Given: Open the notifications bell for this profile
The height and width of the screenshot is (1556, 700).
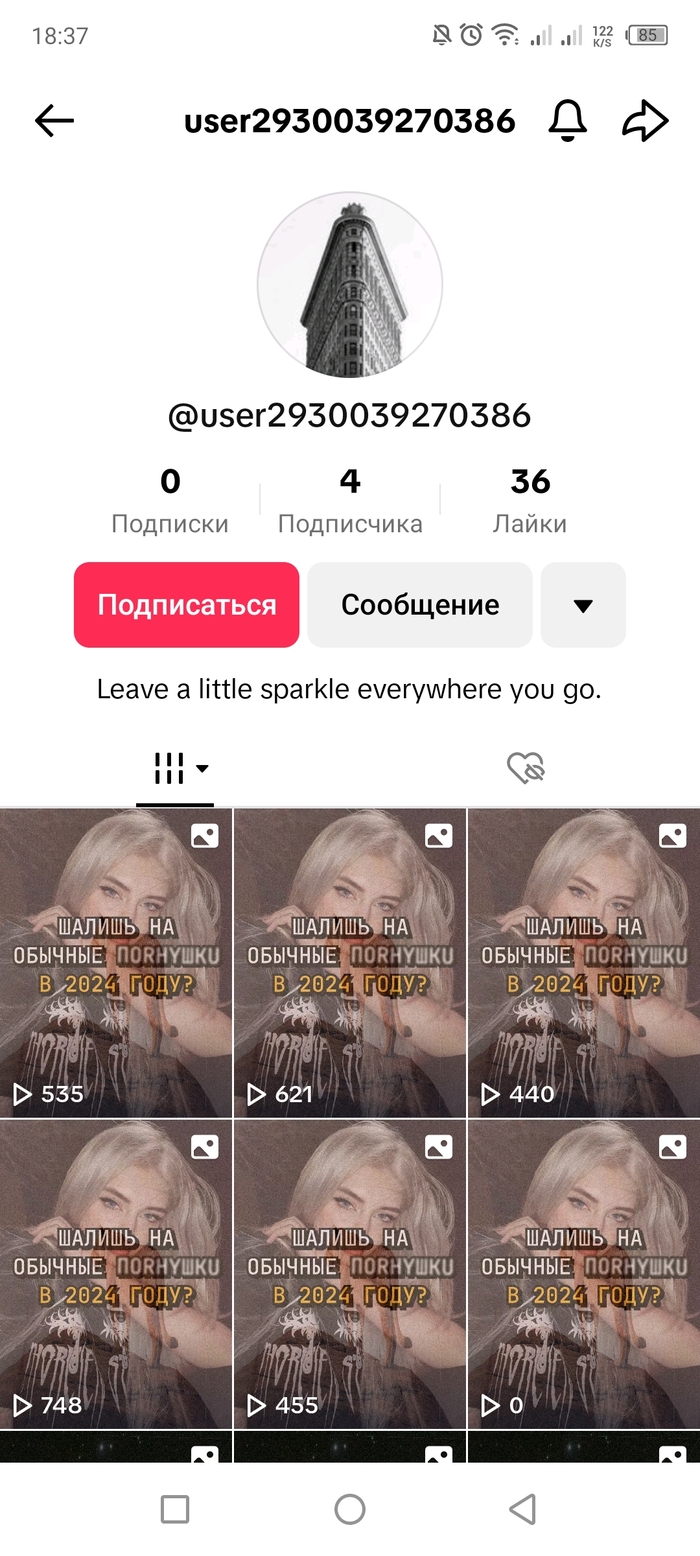Looking at the screenshot, I should [x=567, y=121].
